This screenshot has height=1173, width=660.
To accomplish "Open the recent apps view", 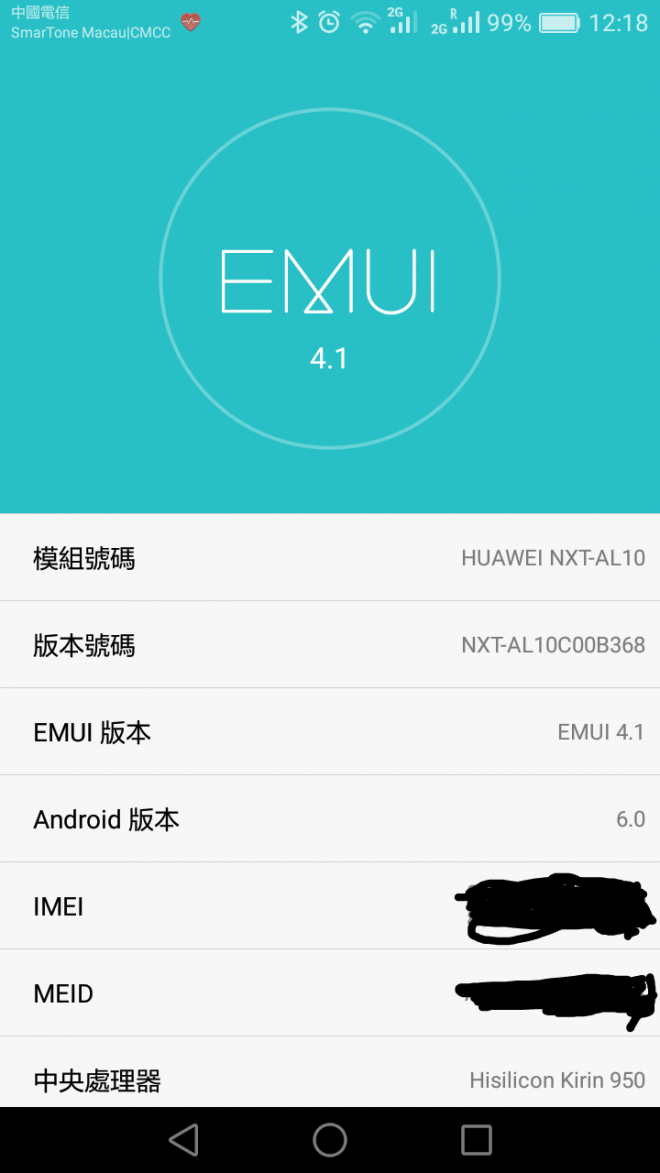I will [476, 1139].
